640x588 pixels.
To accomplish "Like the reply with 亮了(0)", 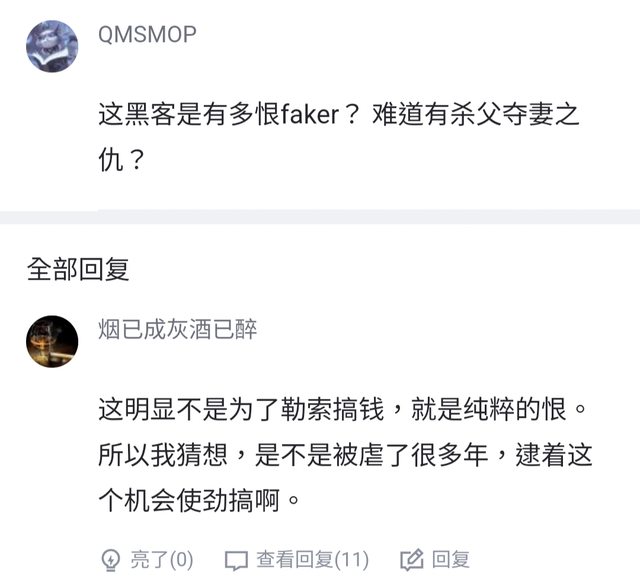I will (x=147, y=559).
